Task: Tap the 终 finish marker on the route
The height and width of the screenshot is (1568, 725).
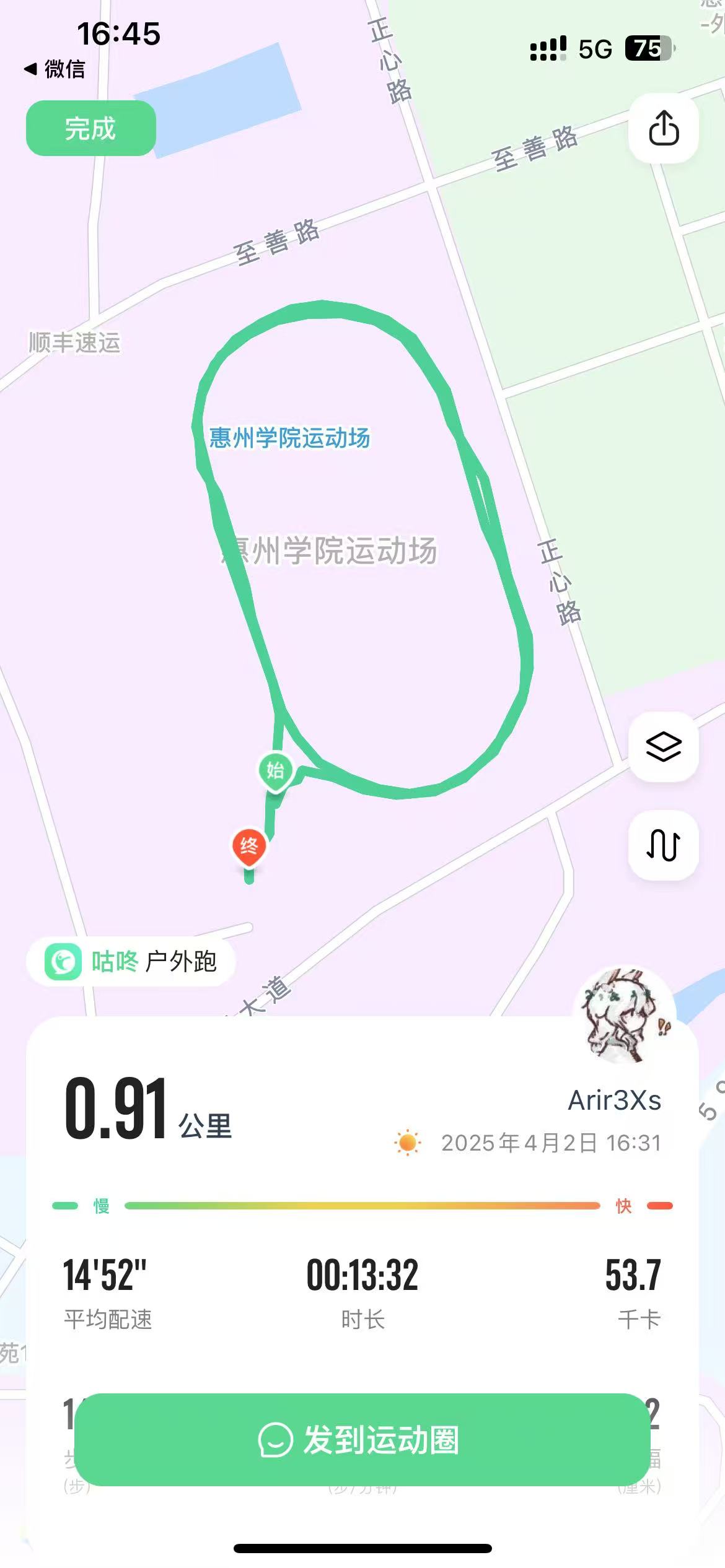Action: [x=249, y=846]
